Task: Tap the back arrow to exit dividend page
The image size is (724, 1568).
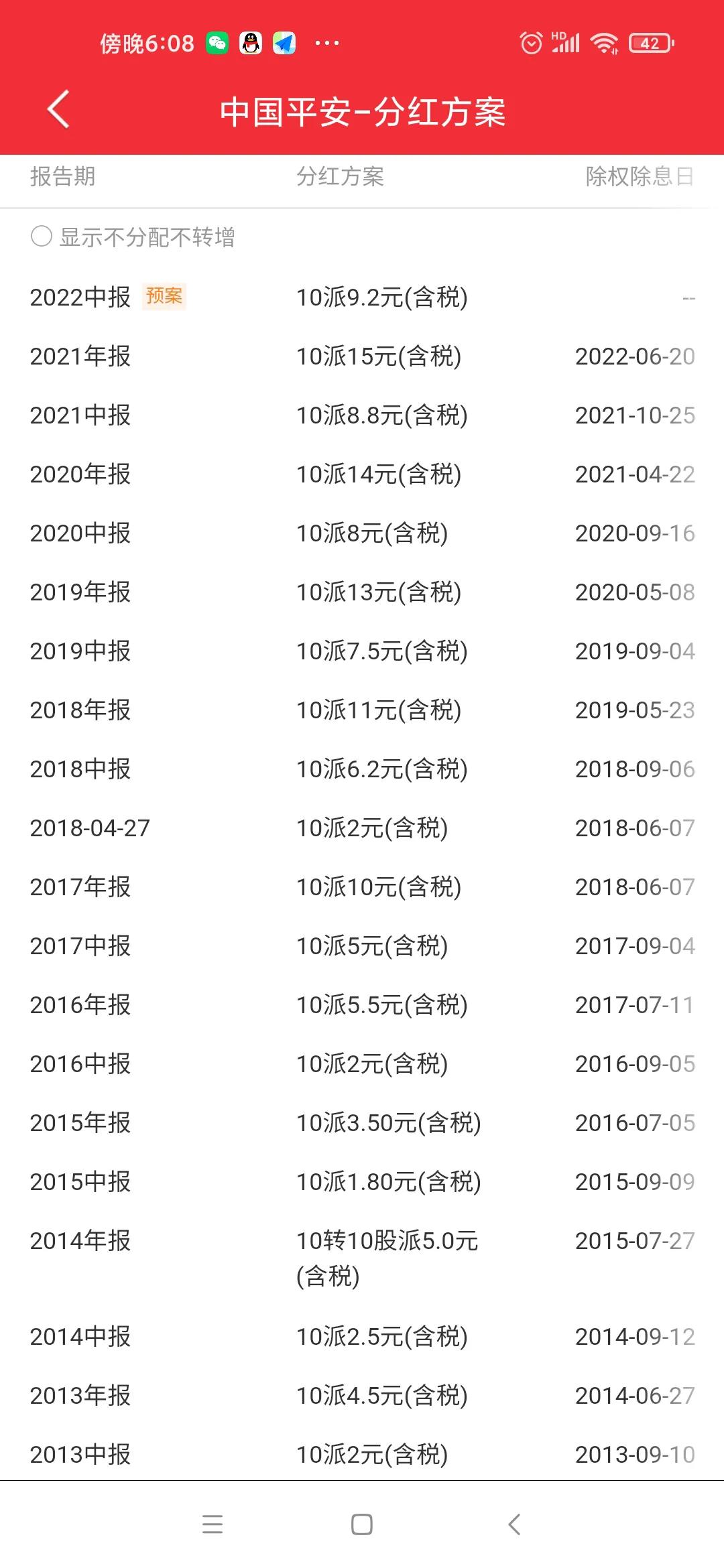Action: tap(57, 109)
